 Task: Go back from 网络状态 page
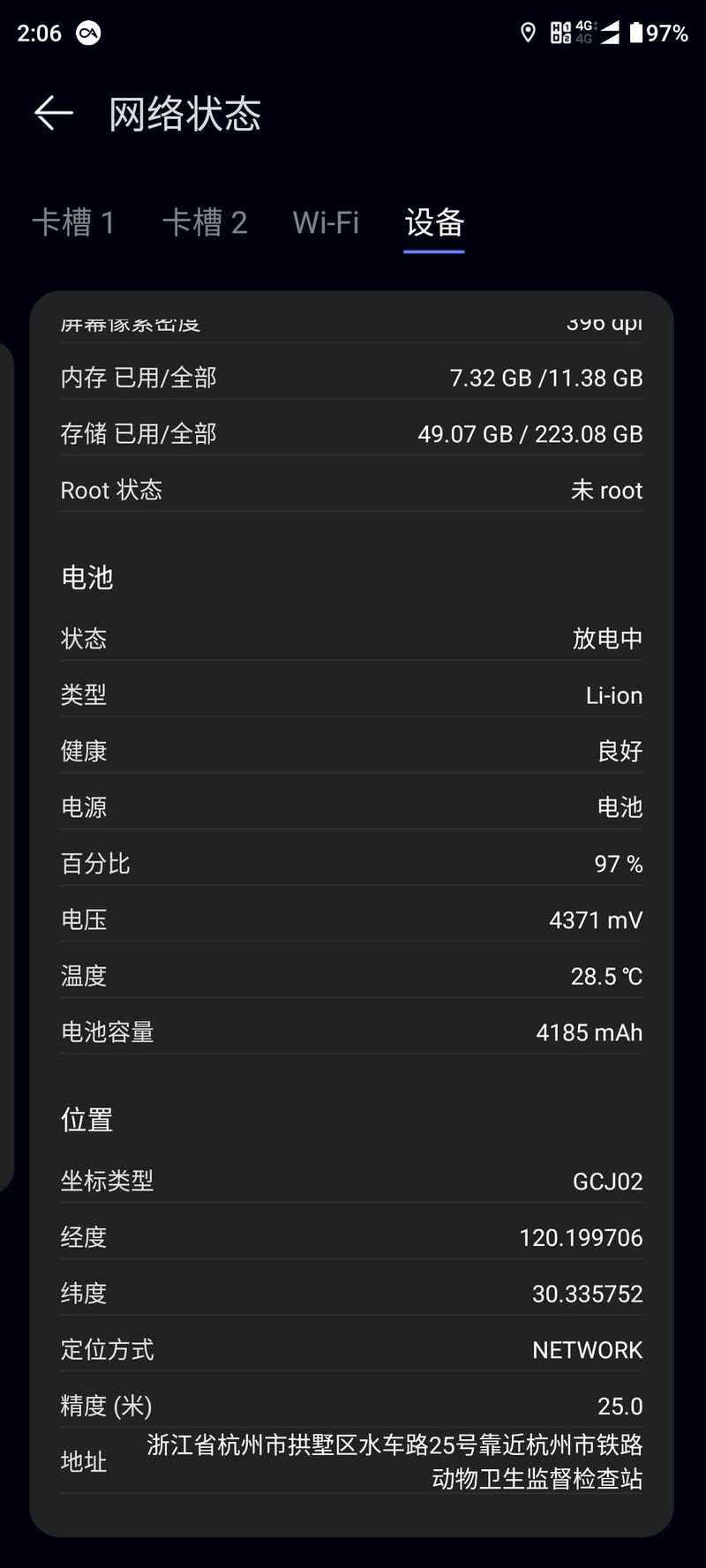pos(53,114)
